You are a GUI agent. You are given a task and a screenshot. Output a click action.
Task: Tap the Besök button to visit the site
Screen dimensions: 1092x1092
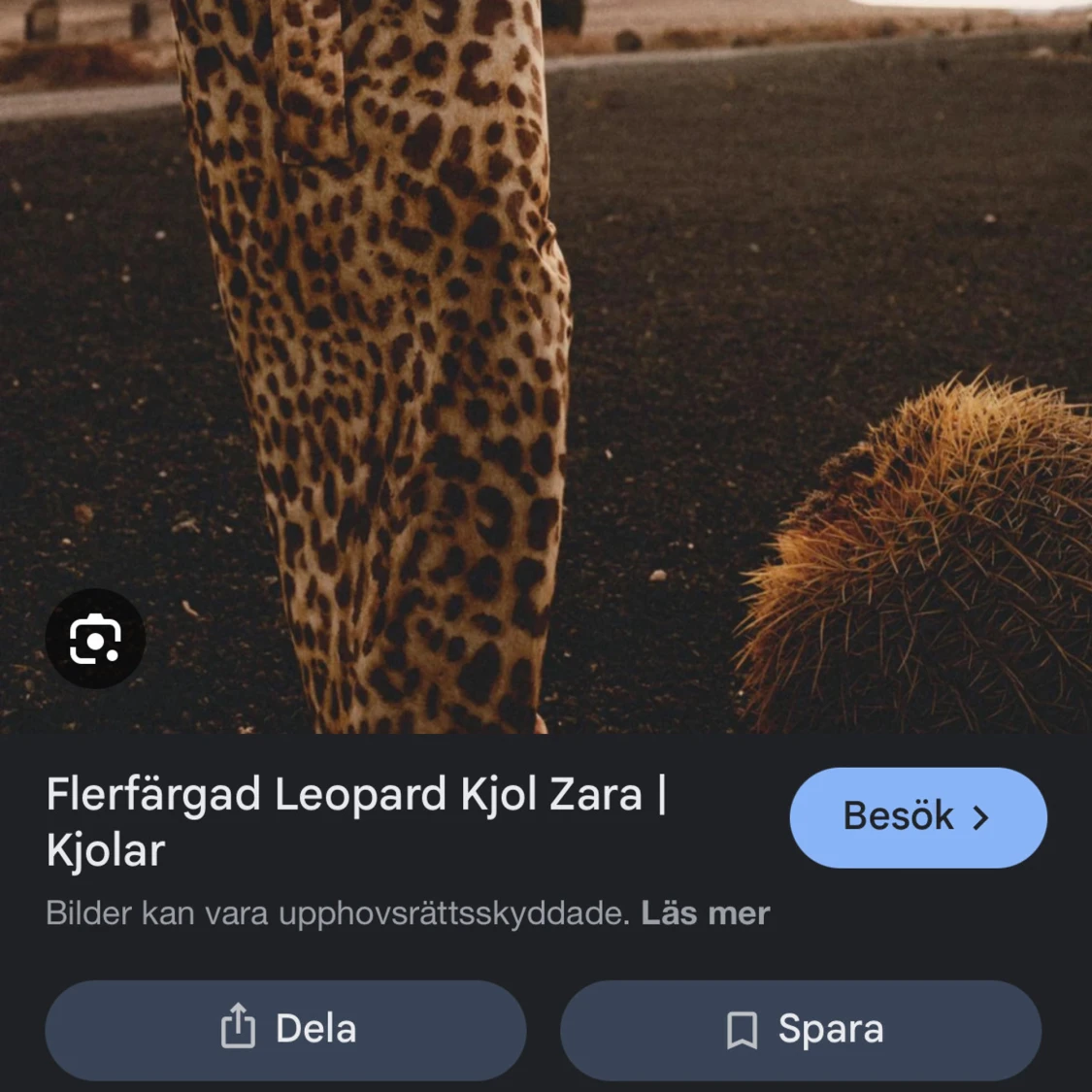[x=917, y=817]
